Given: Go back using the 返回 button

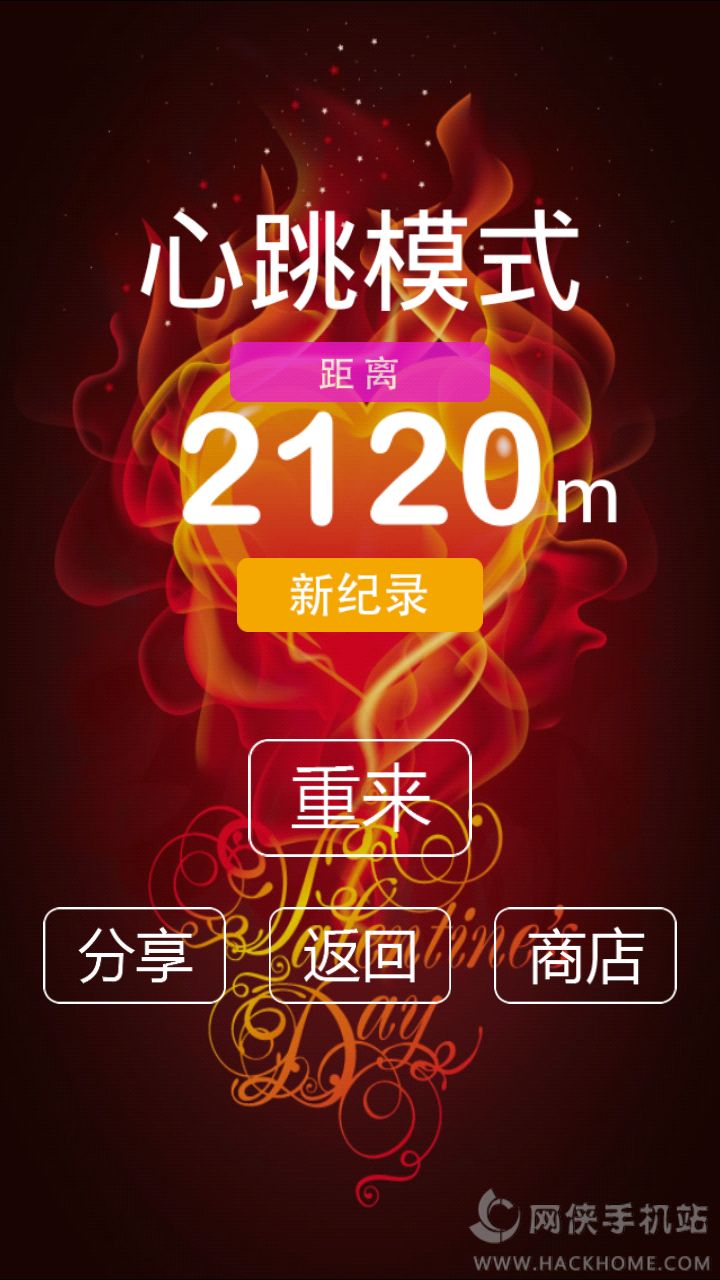Looking at the screenshot, I should coord(359,955).
